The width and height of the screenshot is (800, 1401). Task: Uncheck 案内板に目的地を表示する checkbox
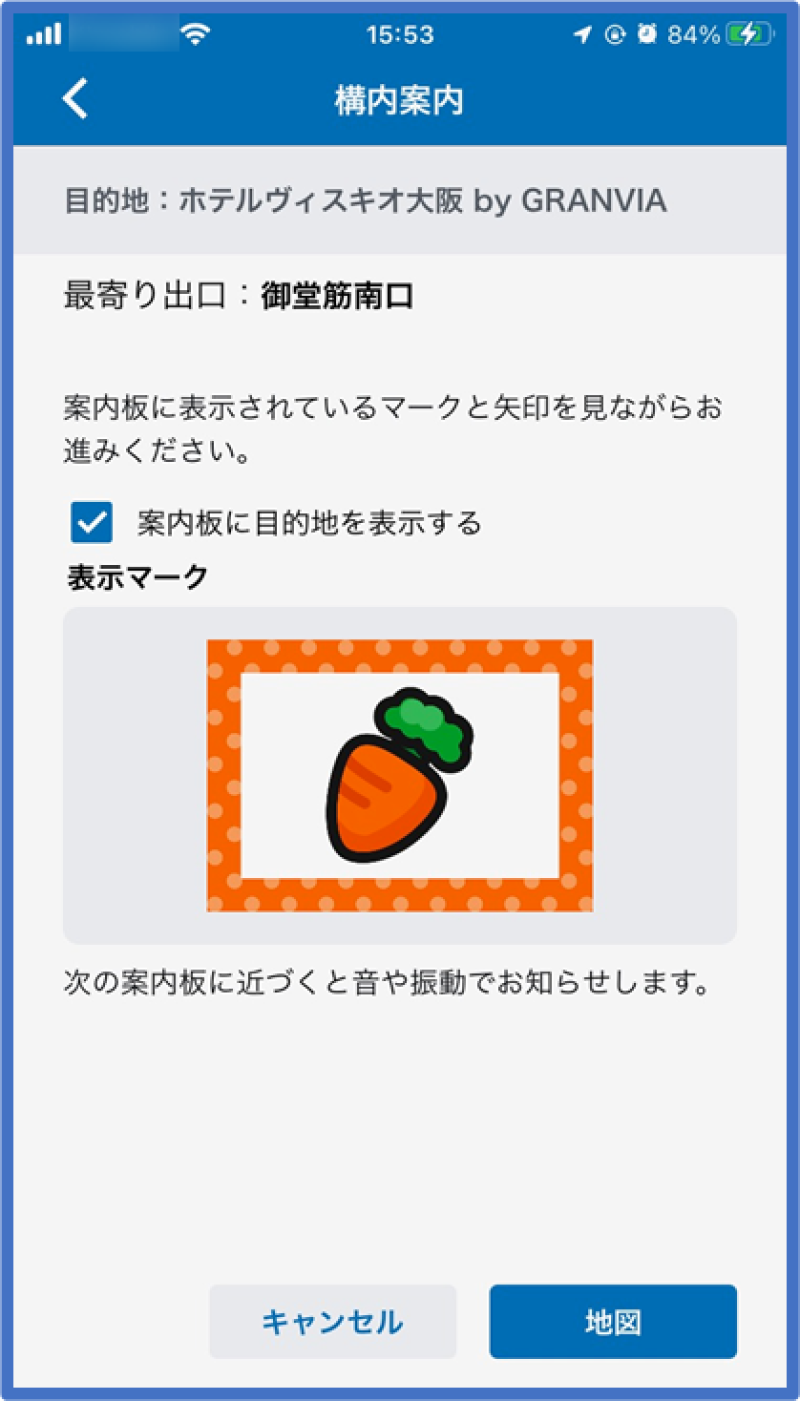click(92, 522)
